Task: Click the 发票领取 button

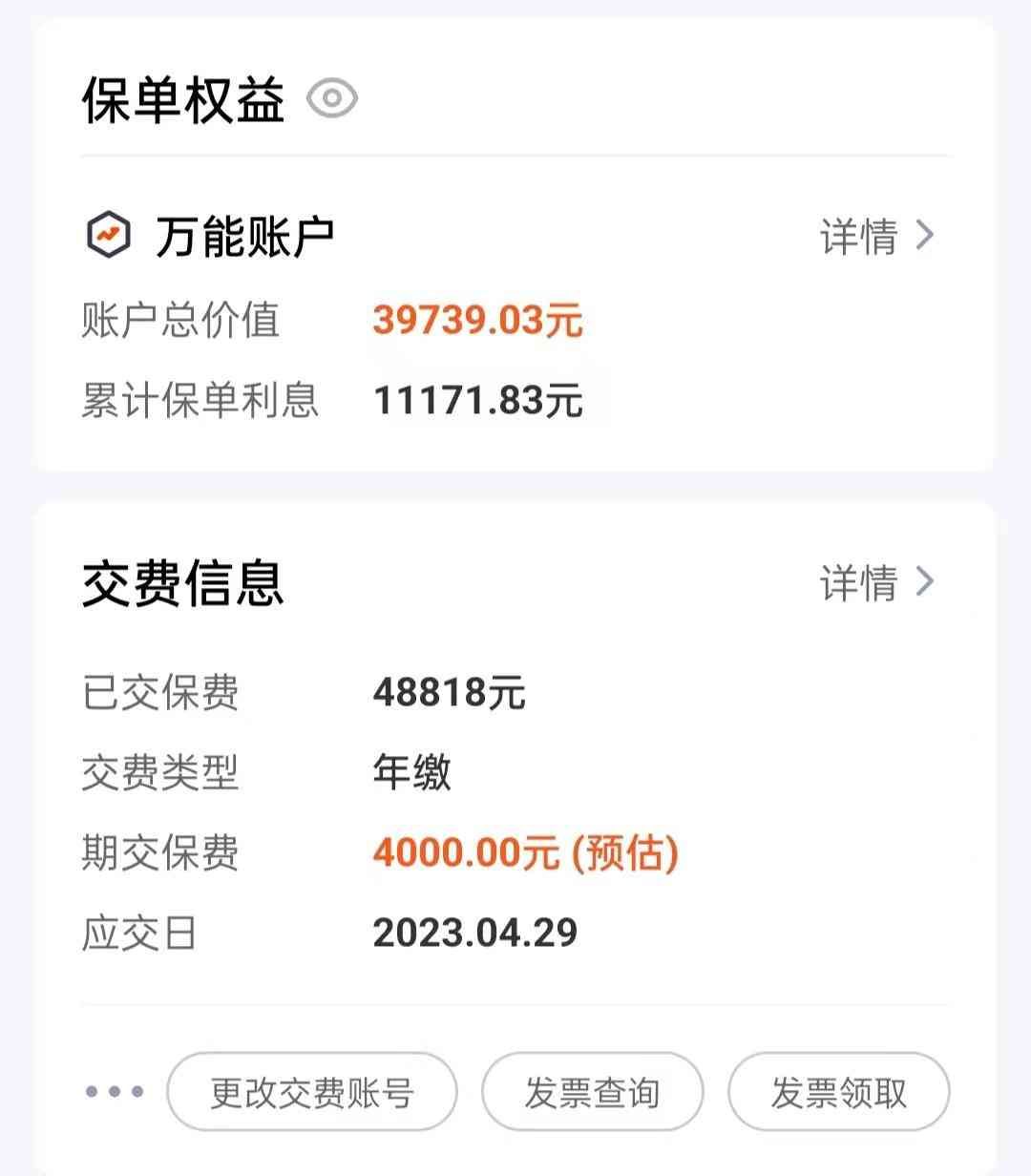Action: point(837,1091)
